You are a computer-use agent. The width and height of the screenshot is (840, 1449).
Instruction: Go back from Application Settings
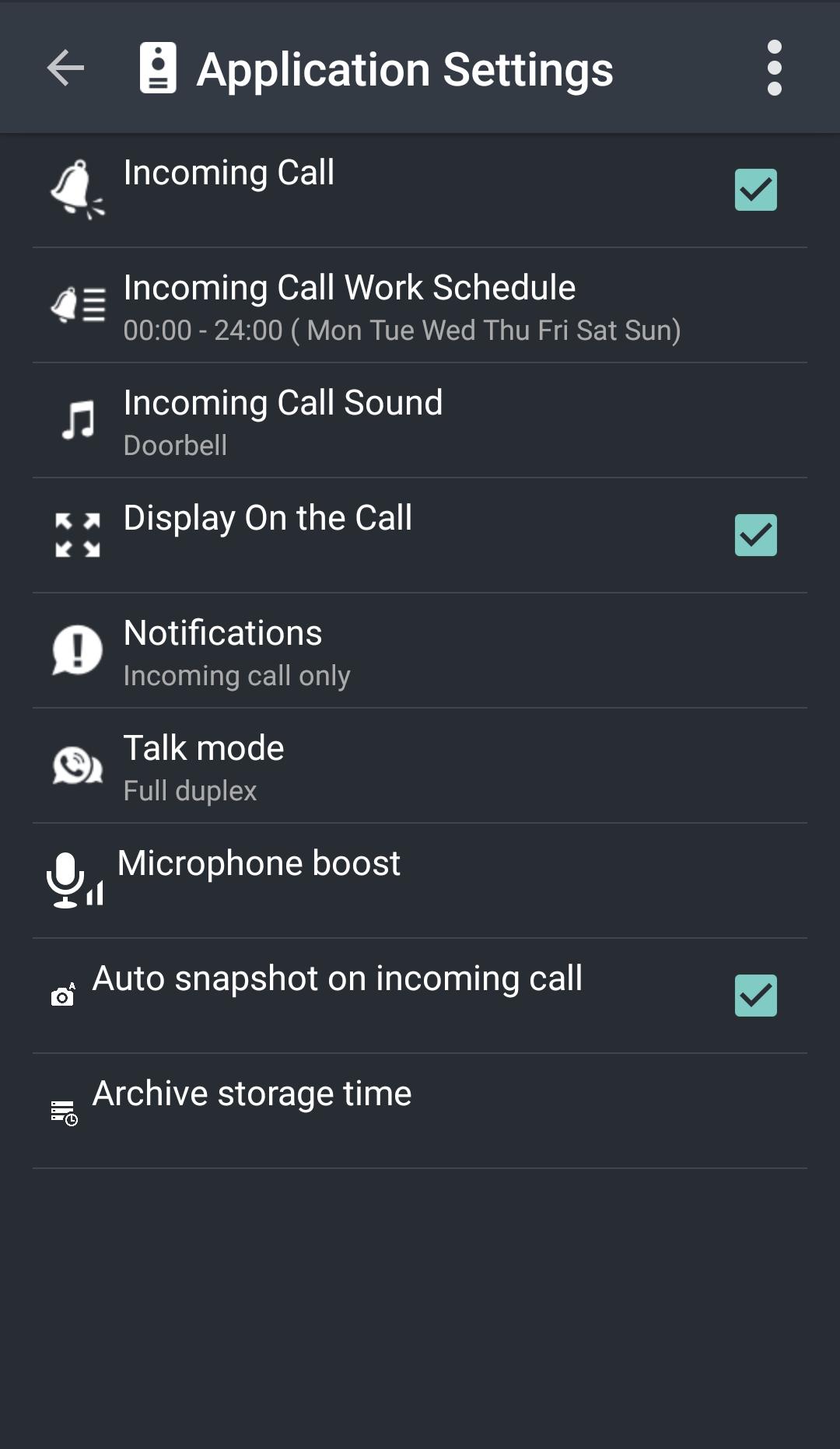[65, 68]
